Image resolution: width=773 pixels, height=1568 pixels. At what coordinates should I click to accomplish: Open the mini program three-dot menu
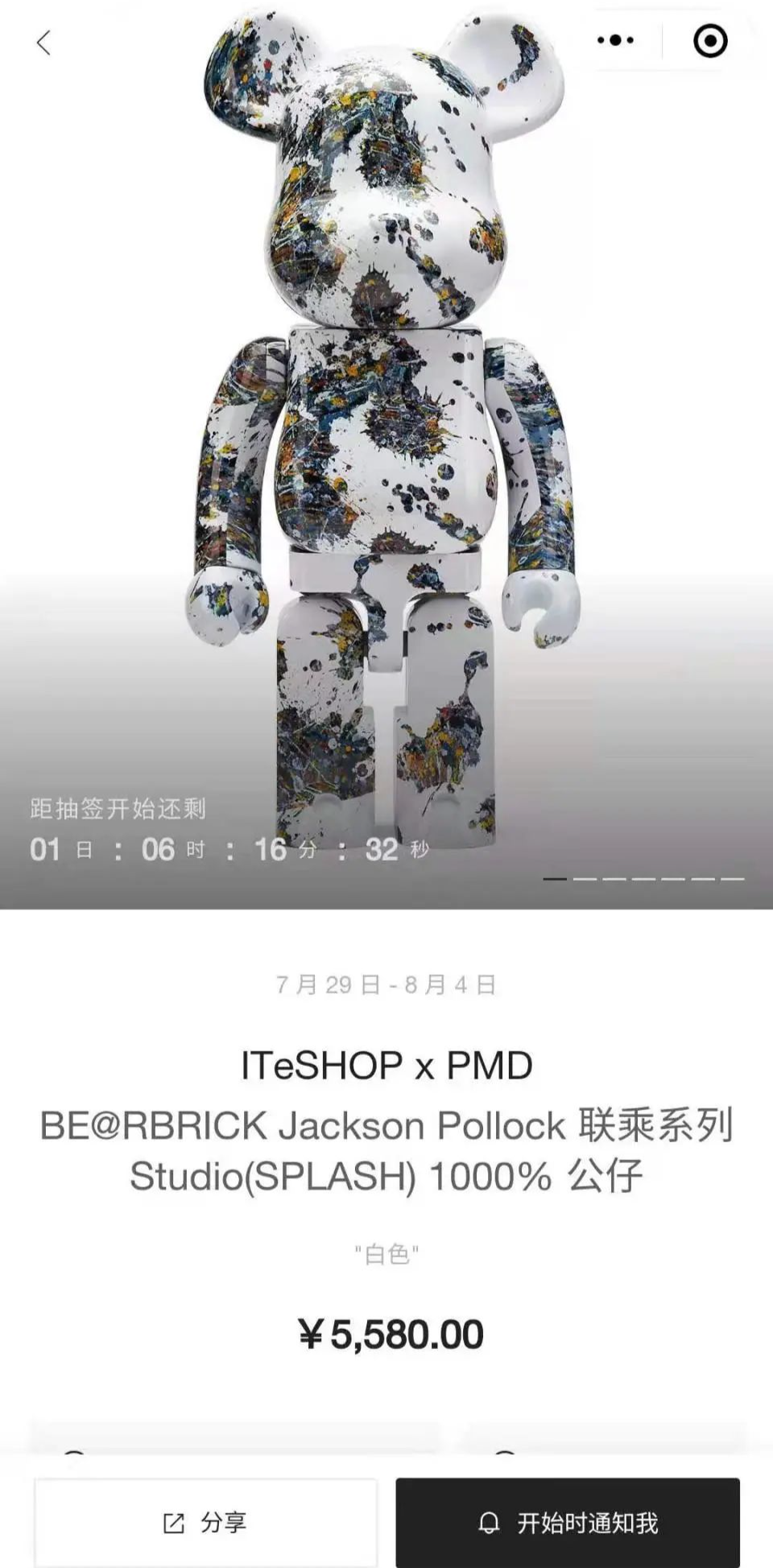tap(616, 40)
